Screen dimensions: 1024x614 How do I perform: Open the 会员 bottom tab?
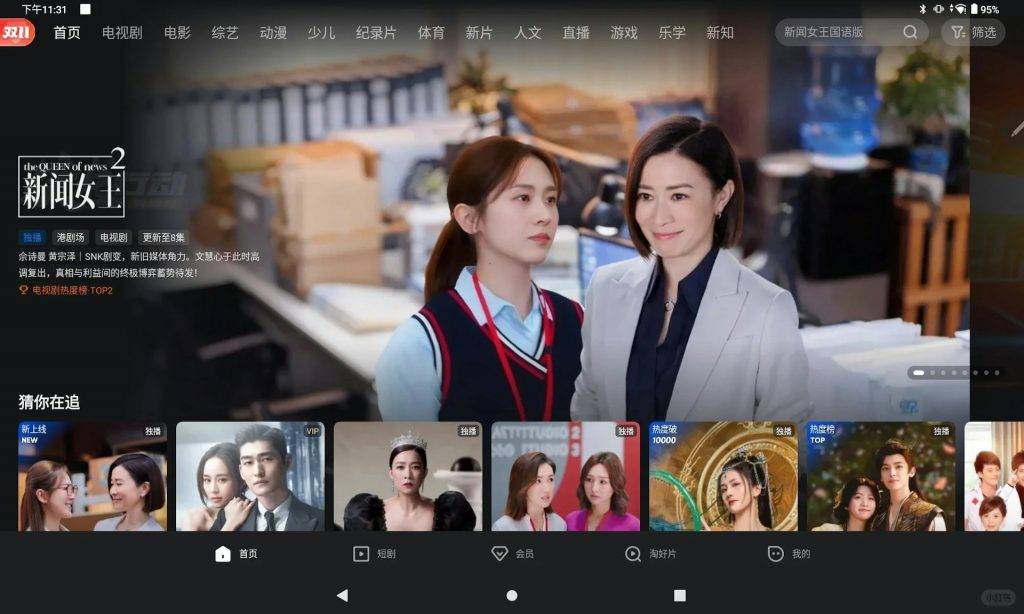pyautogui.click(x=512, y=553)
